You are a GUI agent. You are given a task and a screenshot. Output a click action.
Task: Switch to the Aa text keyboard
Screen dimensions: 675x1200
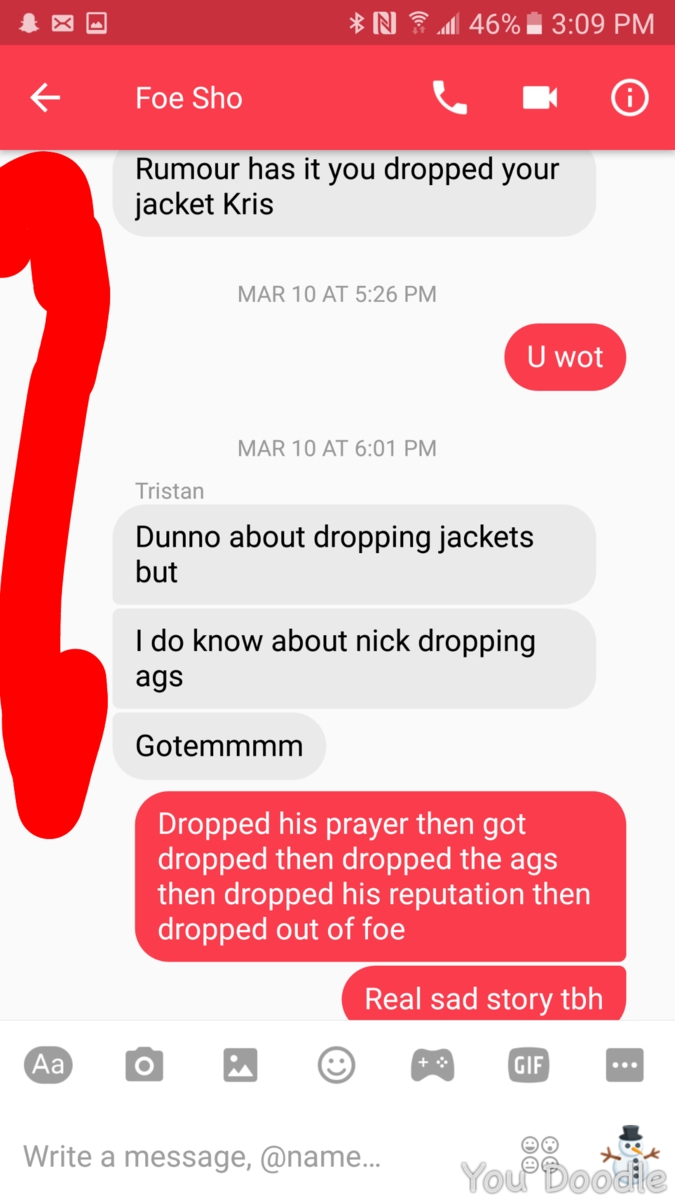[x=48, y=1064]
